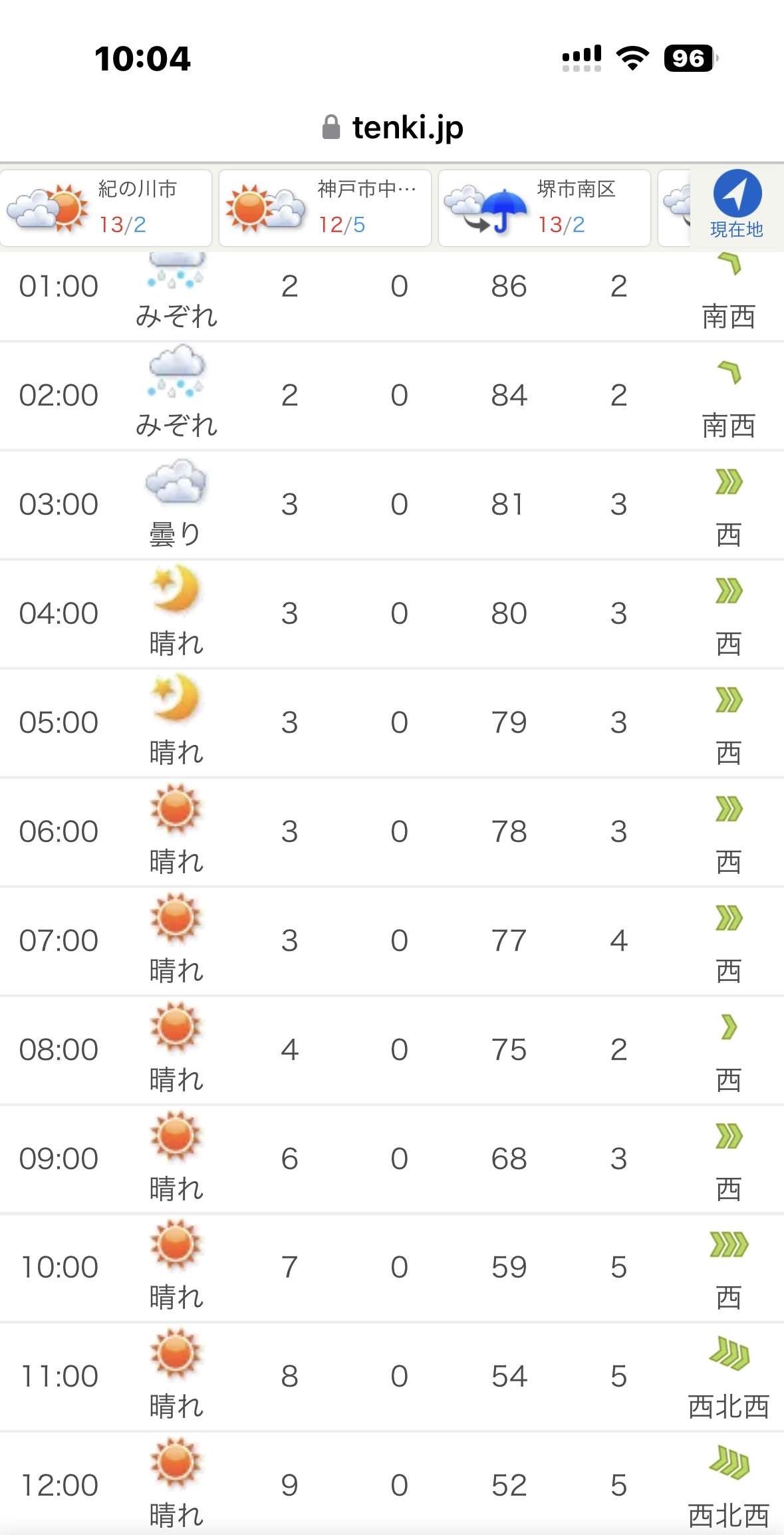Viewport: 784px width, 1535px height.
Task: Tap the tenki.jp address bar
Action: click(392, 127)
